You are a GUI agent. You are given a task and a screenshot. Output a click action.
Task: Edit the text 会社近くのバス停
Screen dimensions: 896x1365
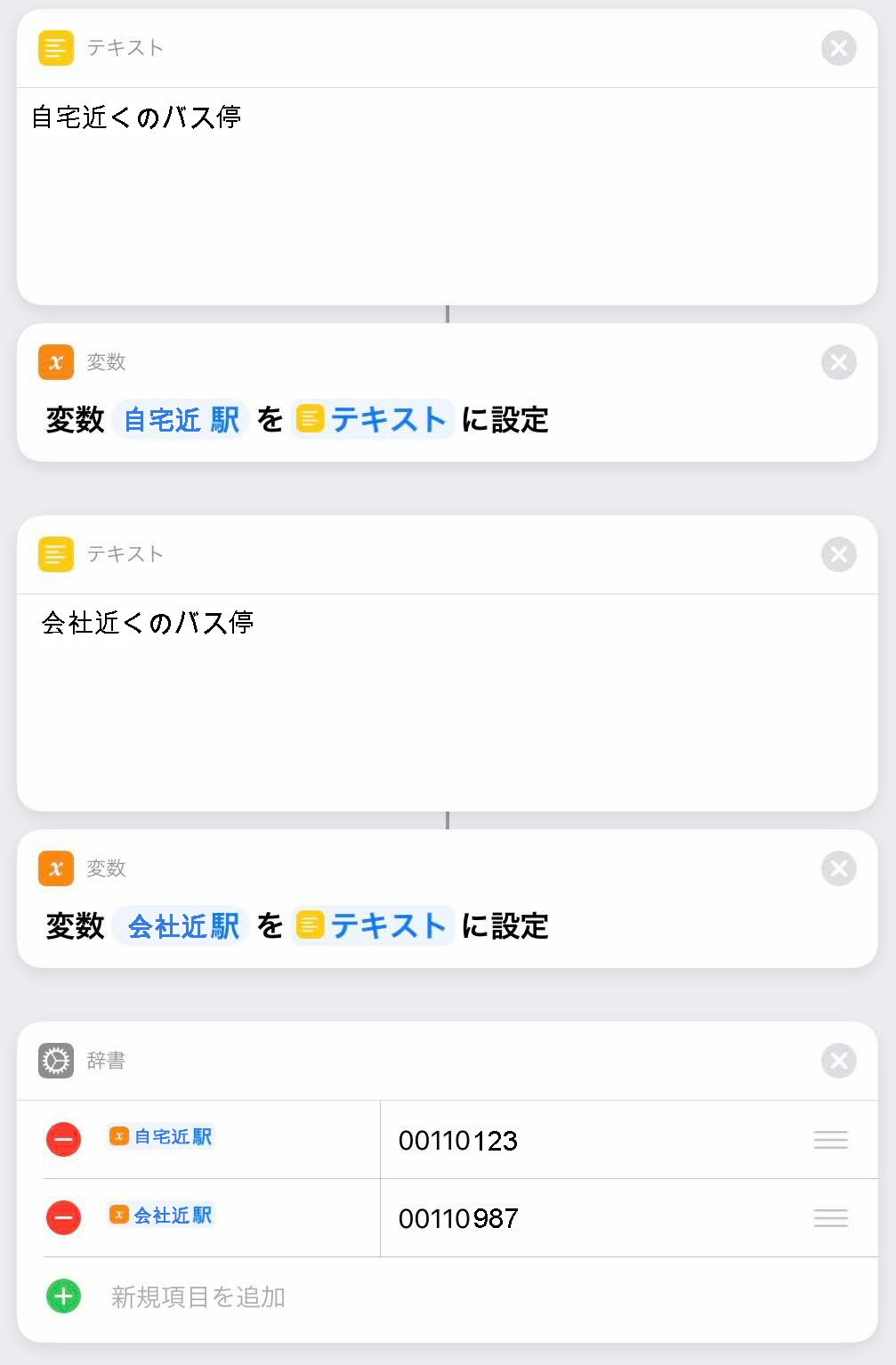(x=149, y=621)
